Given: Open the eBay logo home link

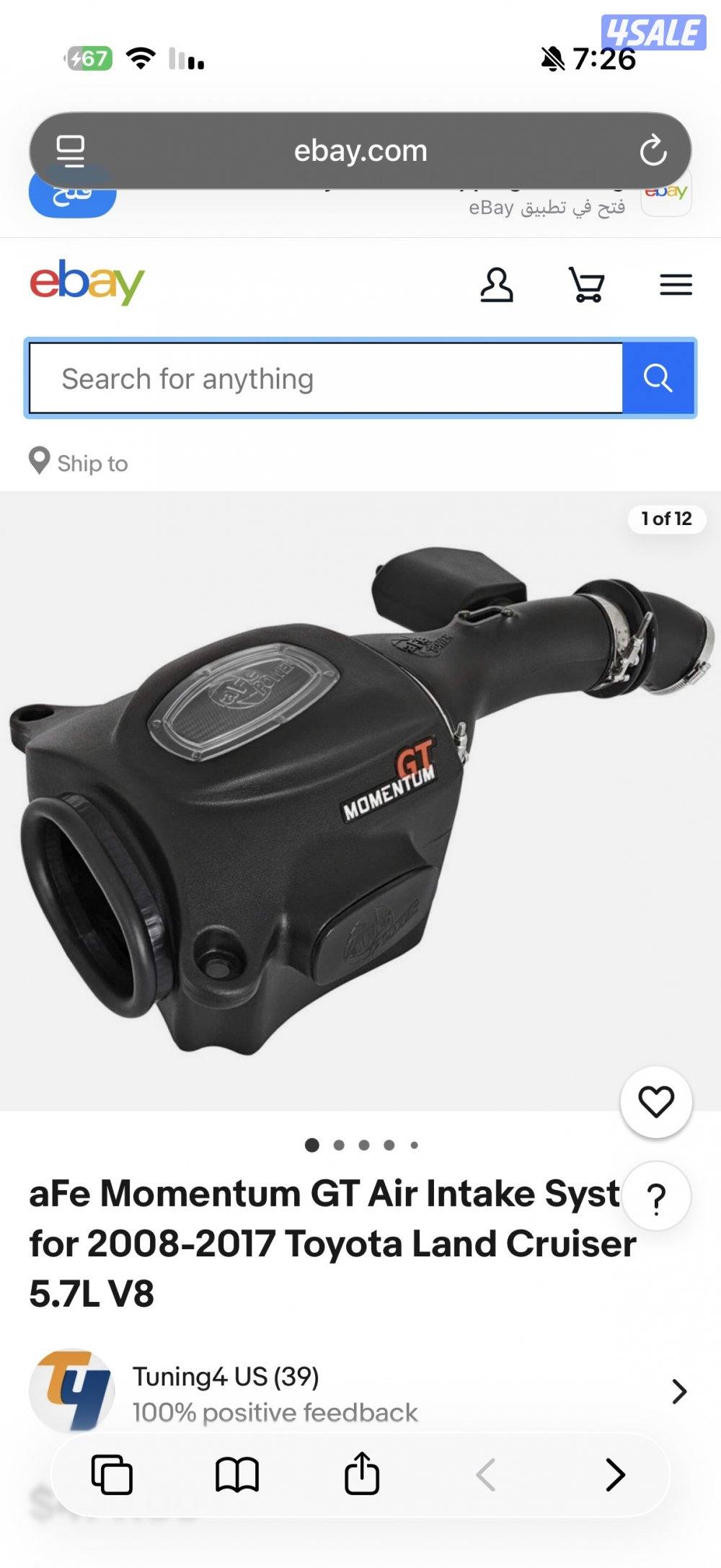Looking at the screenshot, I should 87,282.
